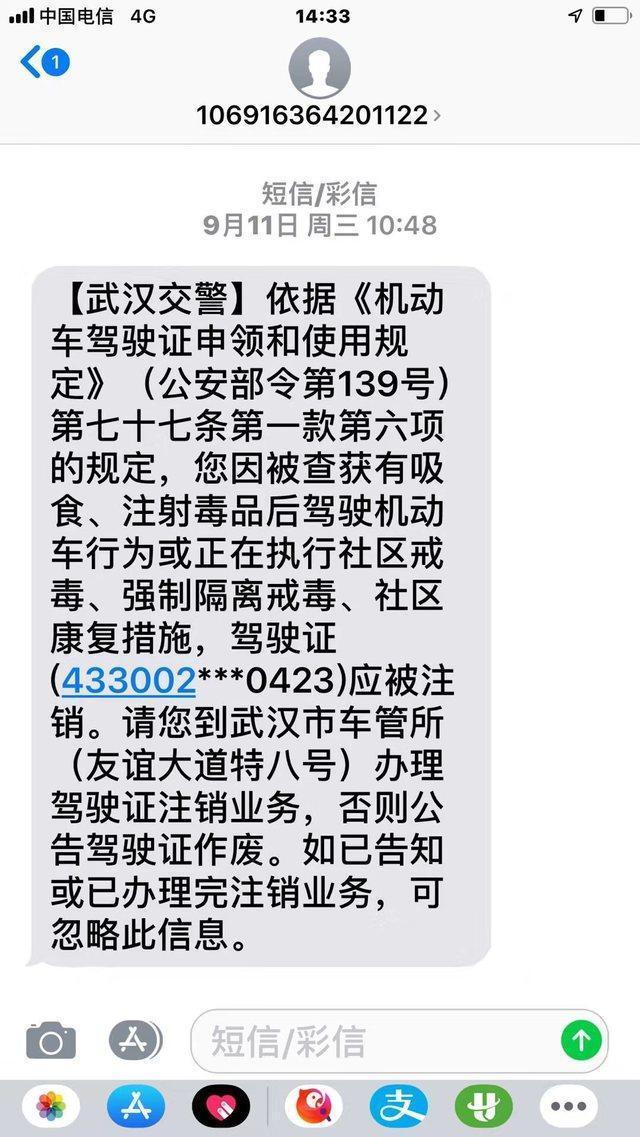Screen dimensions: 640x1137
Task: Open the App Store in the app strip
Action: [135, 1106]
